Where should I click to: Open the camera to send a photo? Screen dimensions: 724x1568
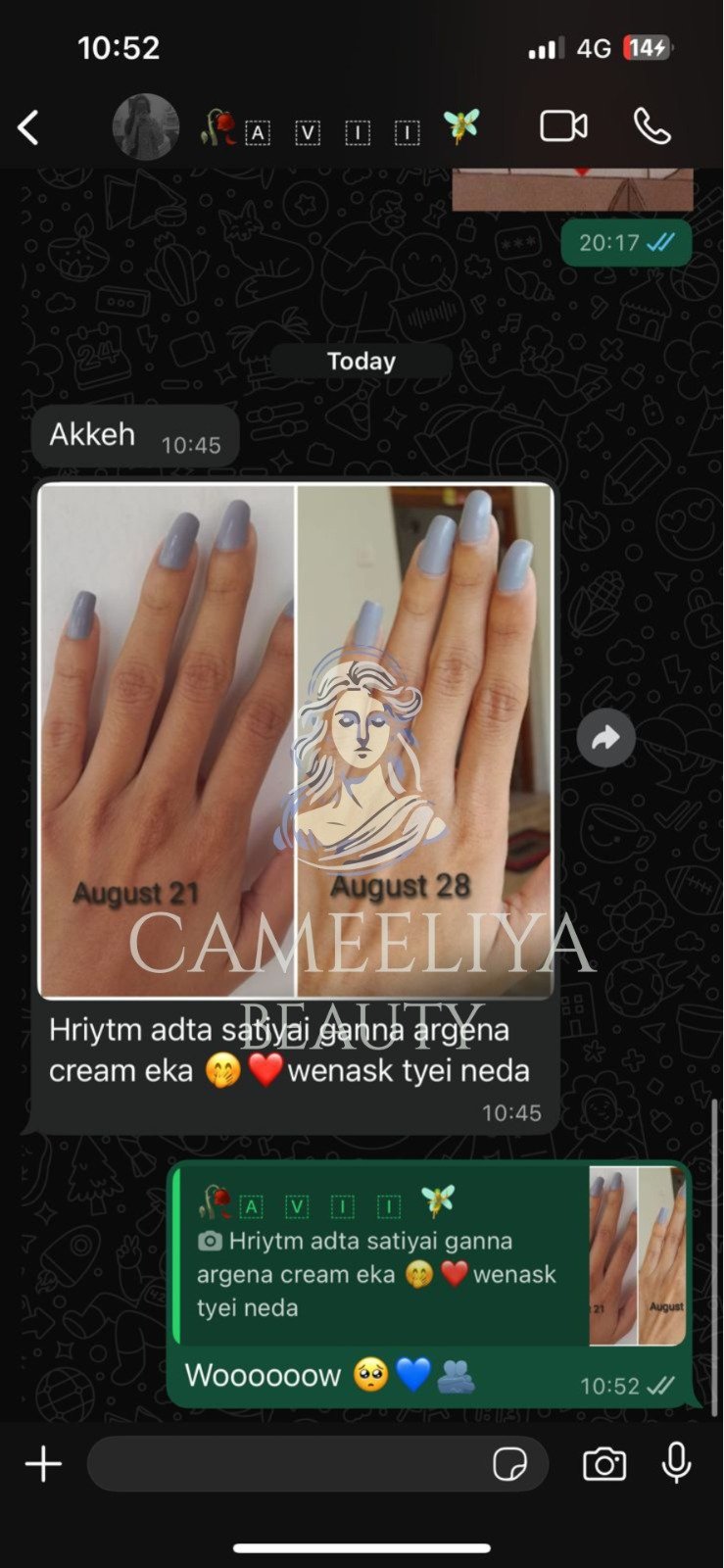click(x=604, y=1464)
